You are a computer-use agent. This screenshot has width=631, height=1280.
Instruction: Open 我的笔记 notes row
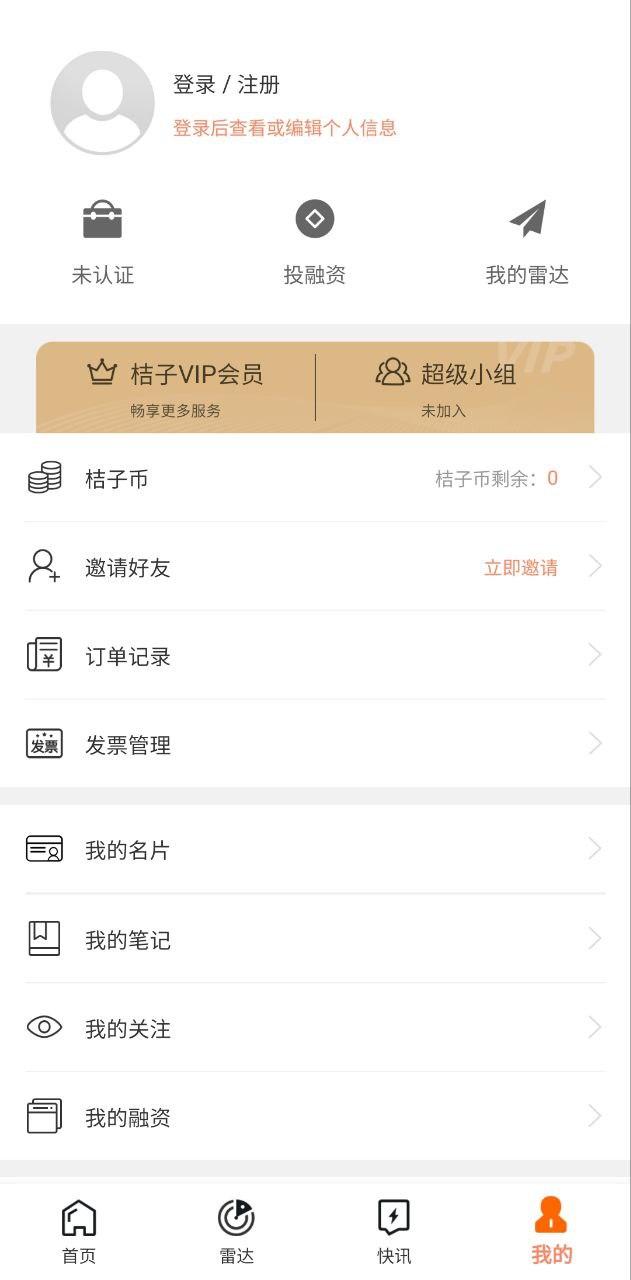315,940
